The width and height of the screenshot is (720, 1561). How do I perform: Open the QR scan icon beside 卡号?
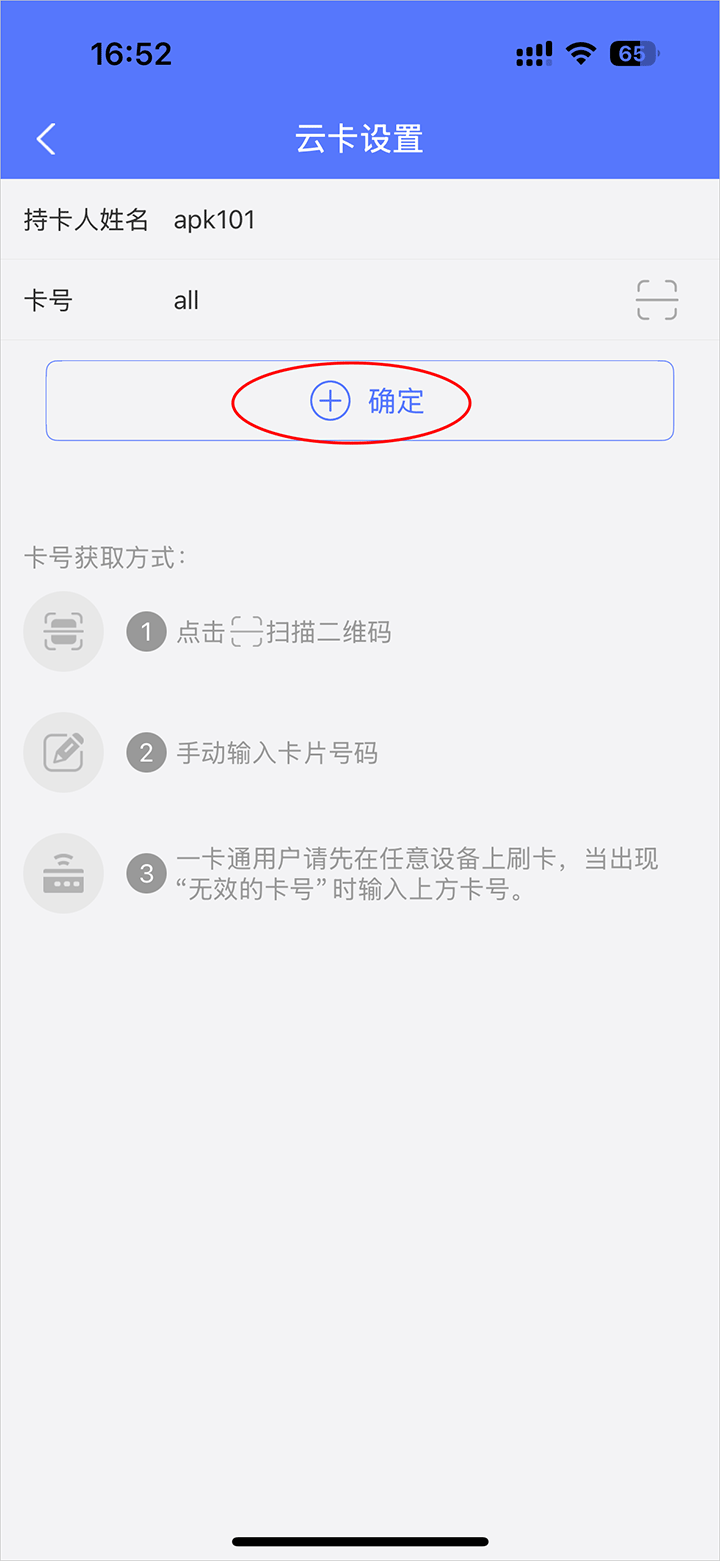(657, 300)
